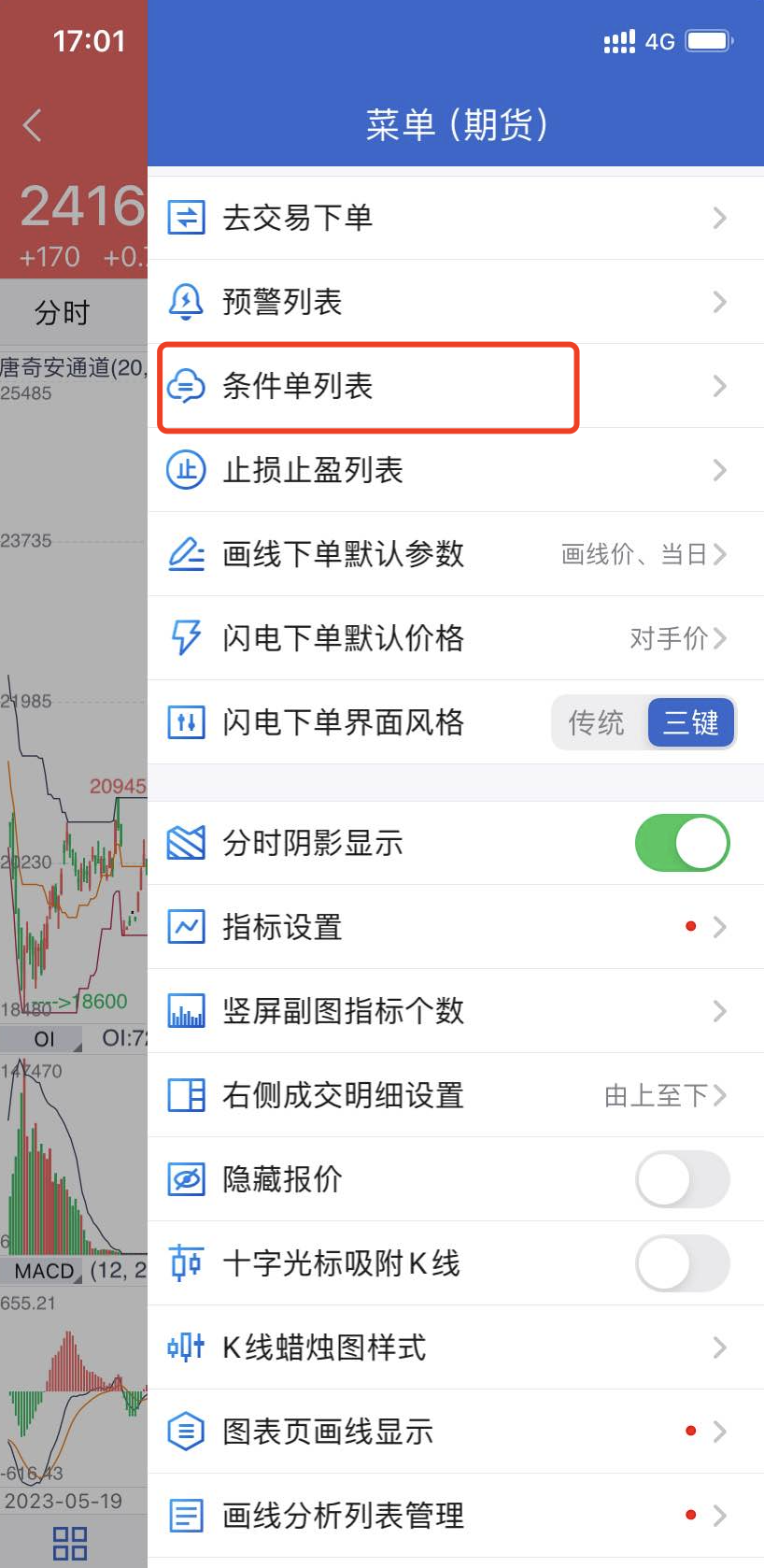
Task: Change 闪电下单默认价格 setting
Action: (456, 638)
